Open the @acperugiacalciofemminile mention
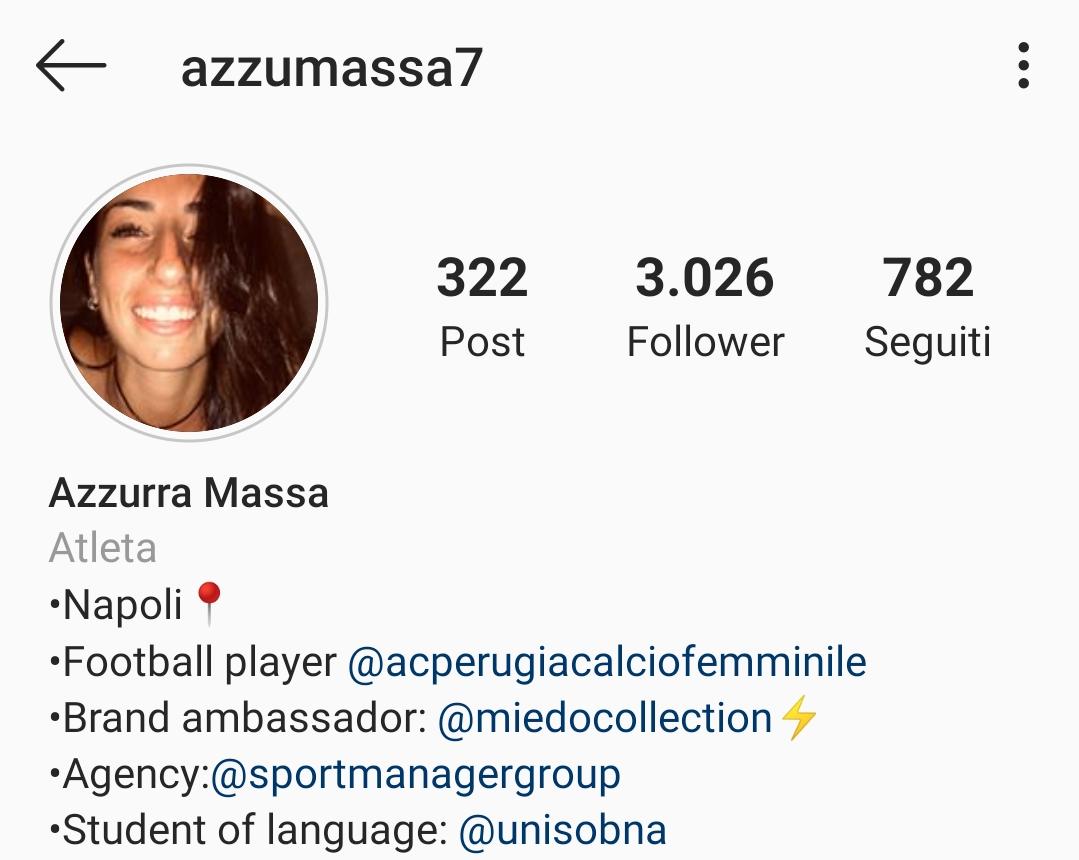The image size is (1079, 860). coord(607,662)
